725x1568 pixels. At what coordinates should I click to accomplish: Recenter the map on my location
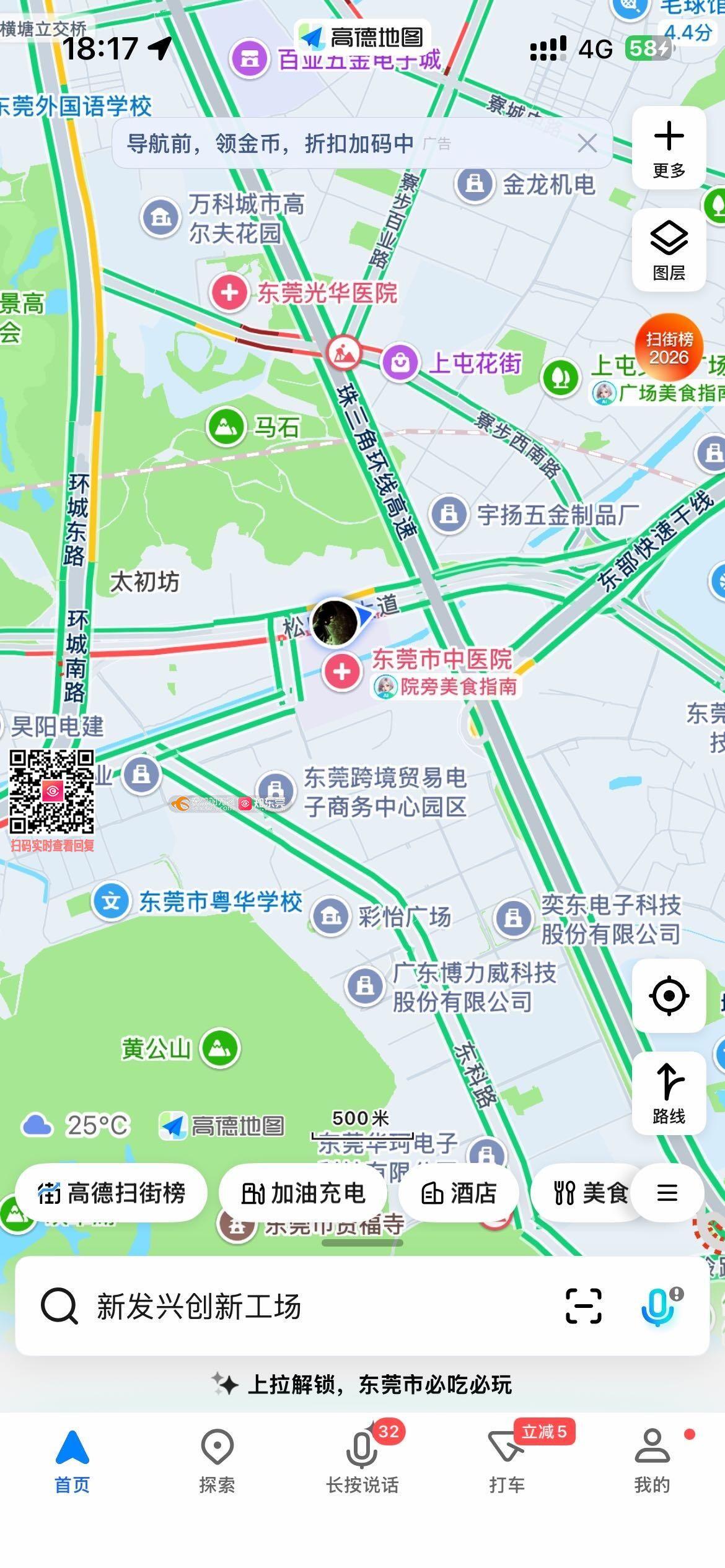point(669,996)
